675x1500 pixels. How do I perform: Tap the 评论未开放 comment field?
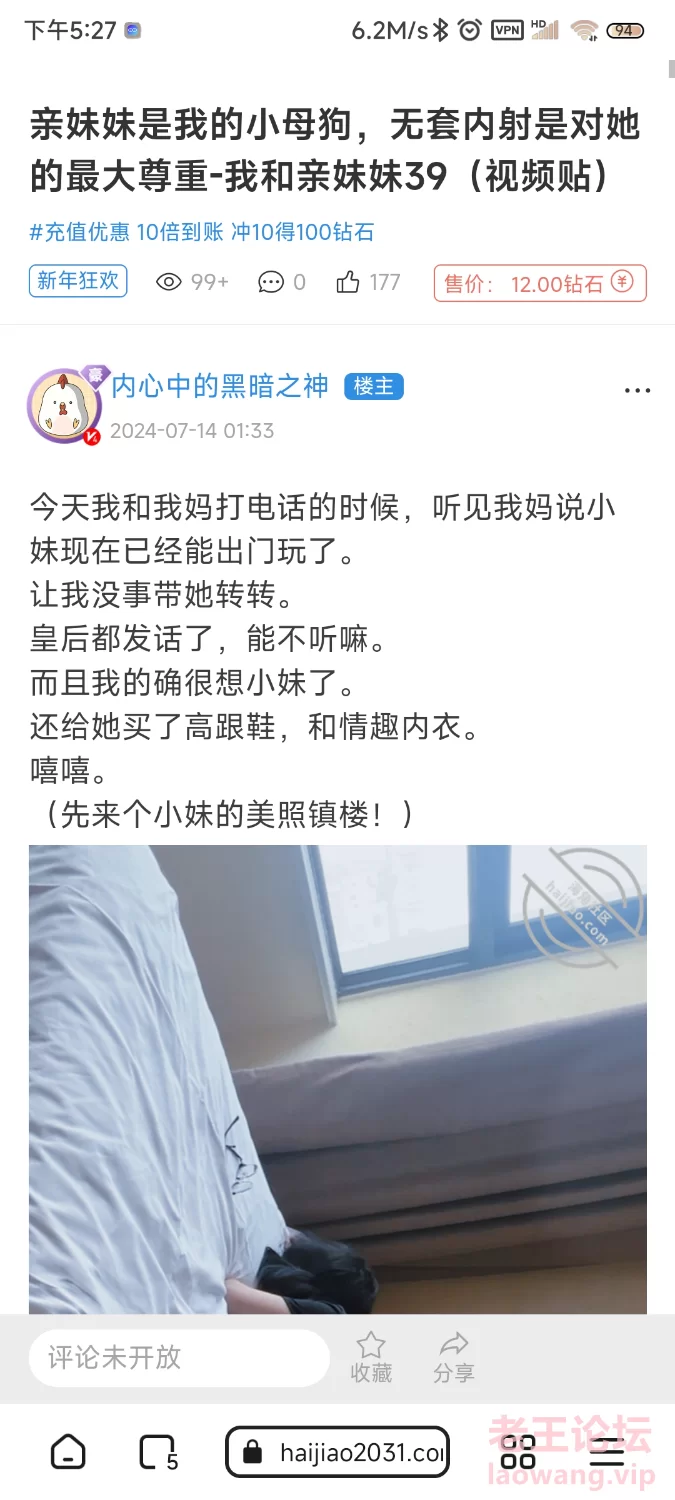(178, 1357)
